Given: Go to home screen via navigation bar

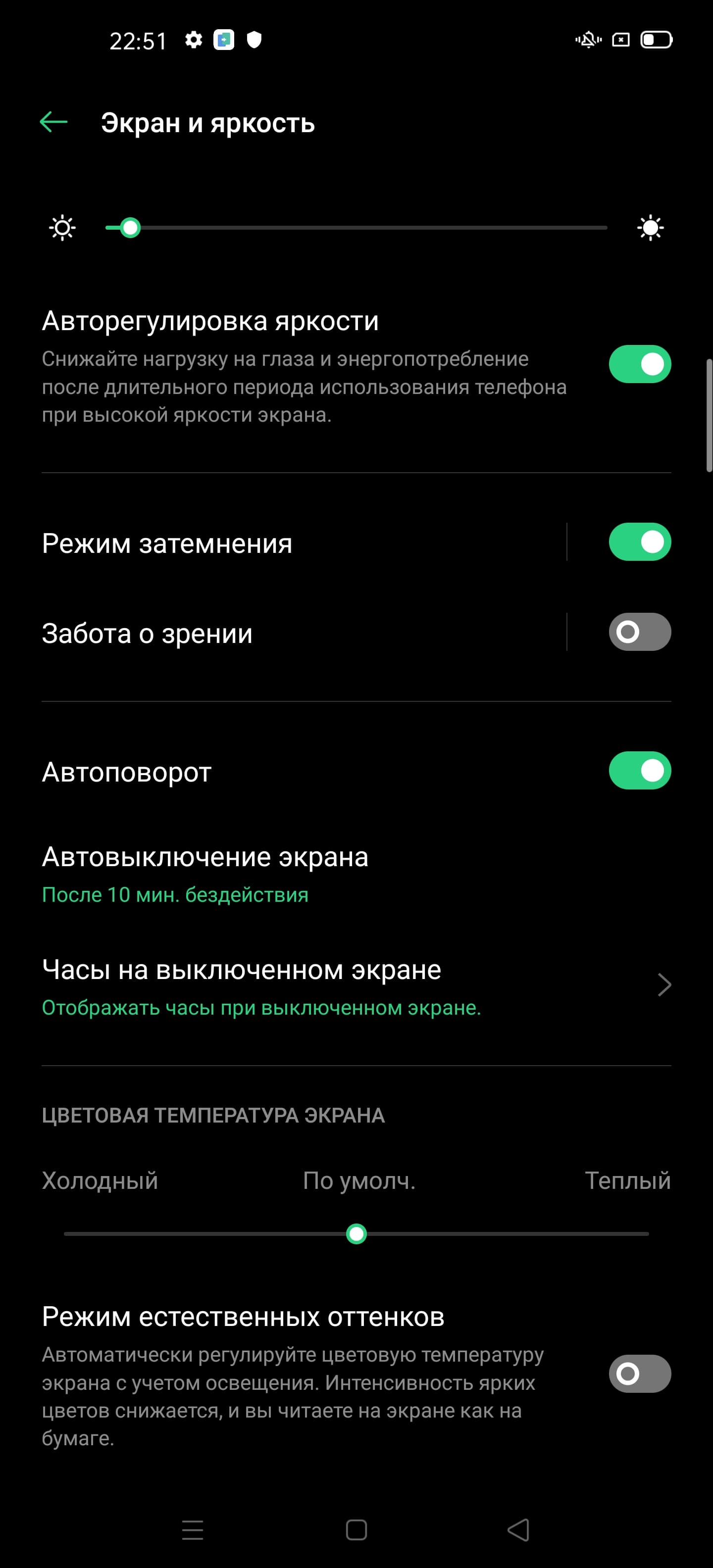Looking at the screenshot, I should coord(356,1530).
